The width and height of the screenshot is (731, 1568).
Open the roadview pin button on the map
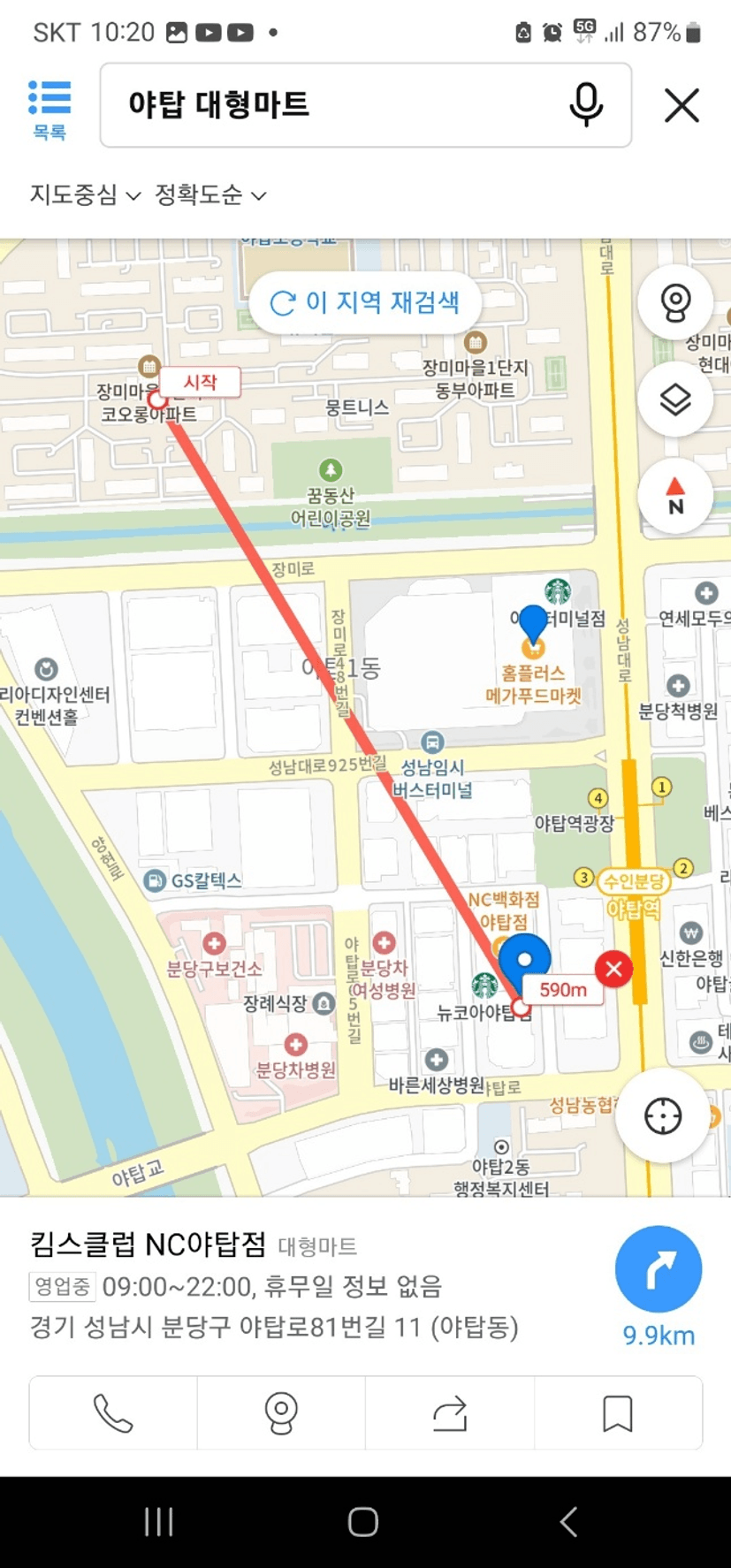(675, 303)
